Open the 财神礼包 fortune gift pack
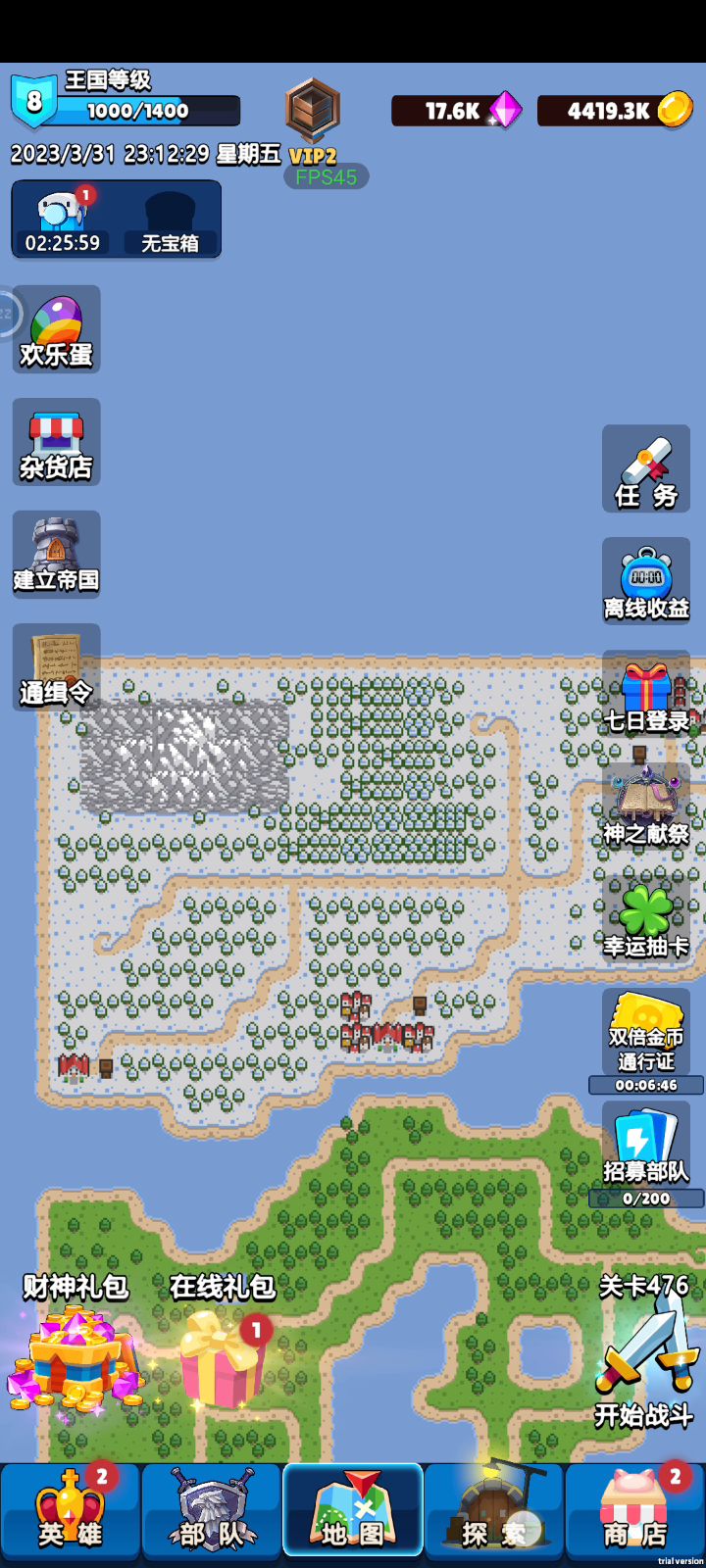This screenshot has height=1568, width=706. 76,1357
